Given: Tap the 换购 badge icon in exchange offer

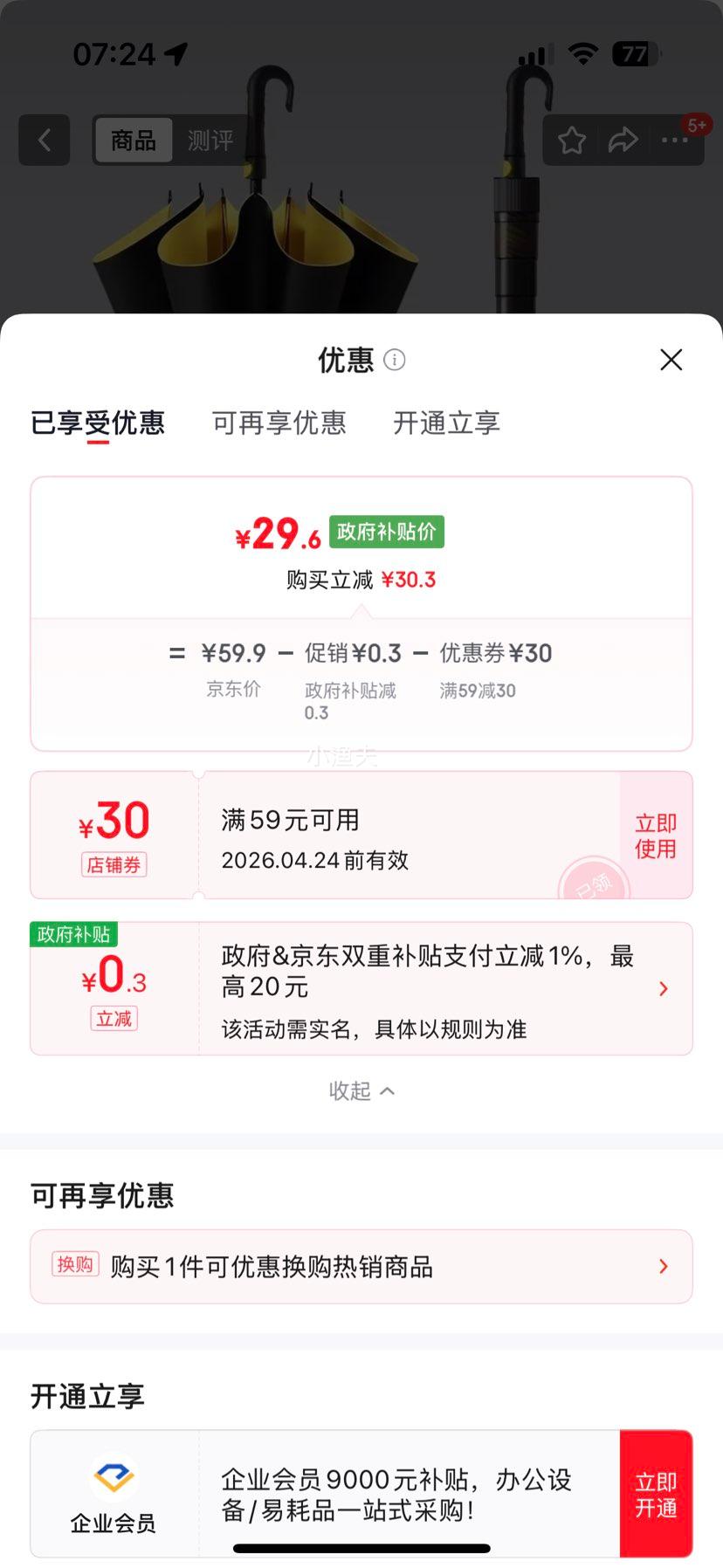Looking at the screenshot, I should [75, 1265].
